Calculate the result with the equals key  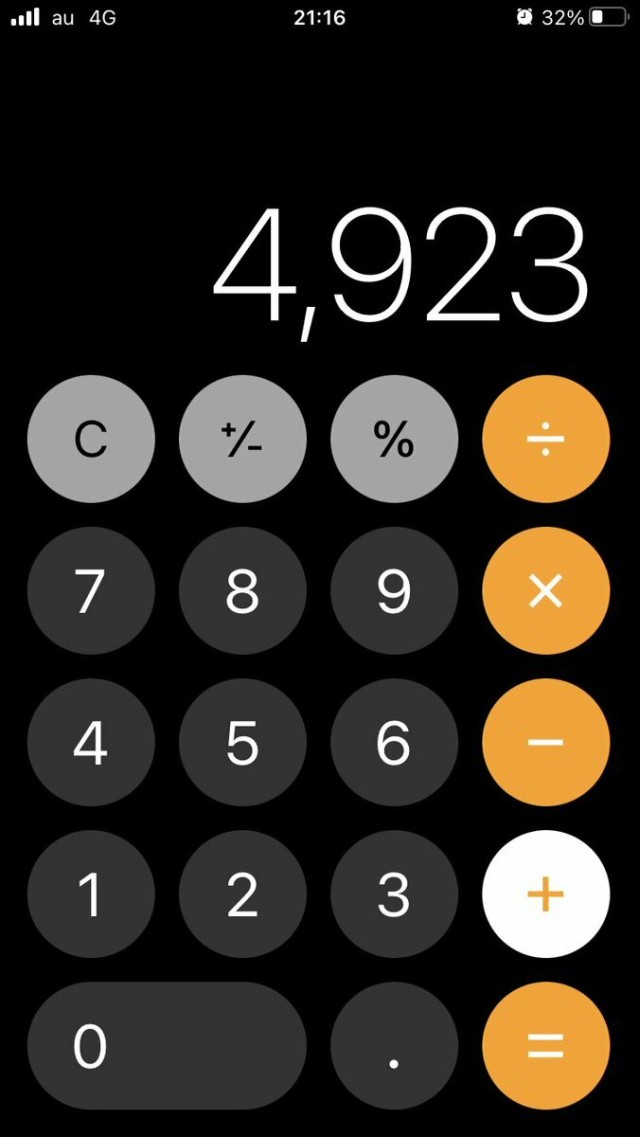pyautogui.click(x=546, y=1046)
